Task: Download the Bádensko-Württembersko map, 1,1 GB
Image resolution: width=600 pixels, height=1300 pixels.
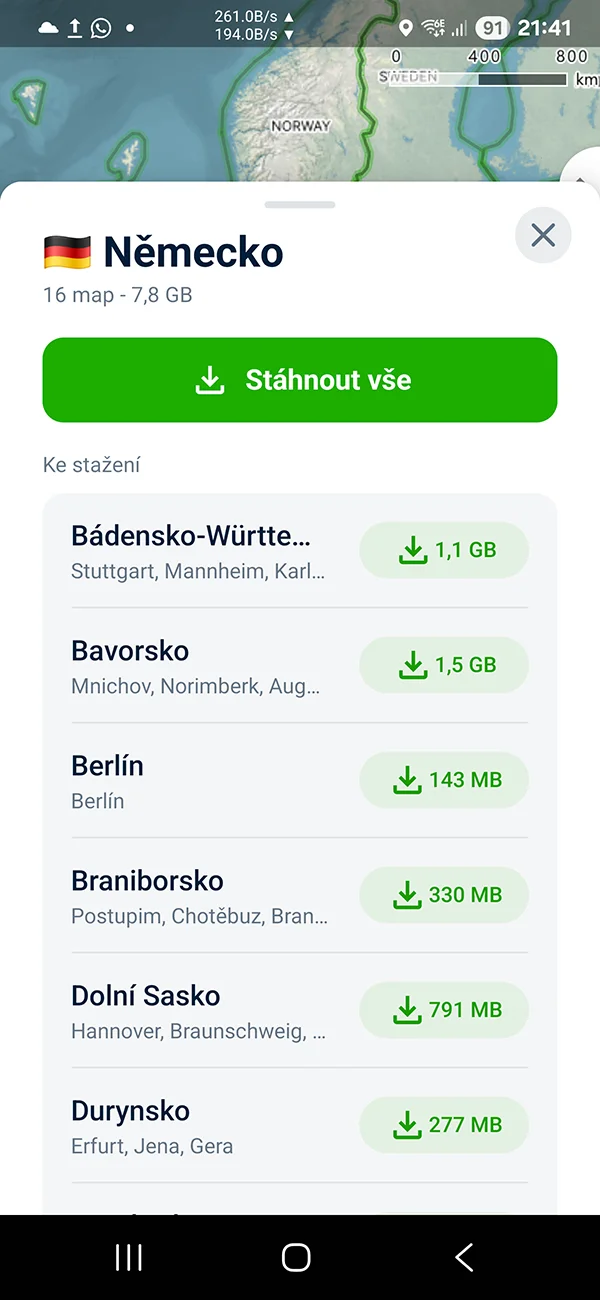Action: [444, 550]
